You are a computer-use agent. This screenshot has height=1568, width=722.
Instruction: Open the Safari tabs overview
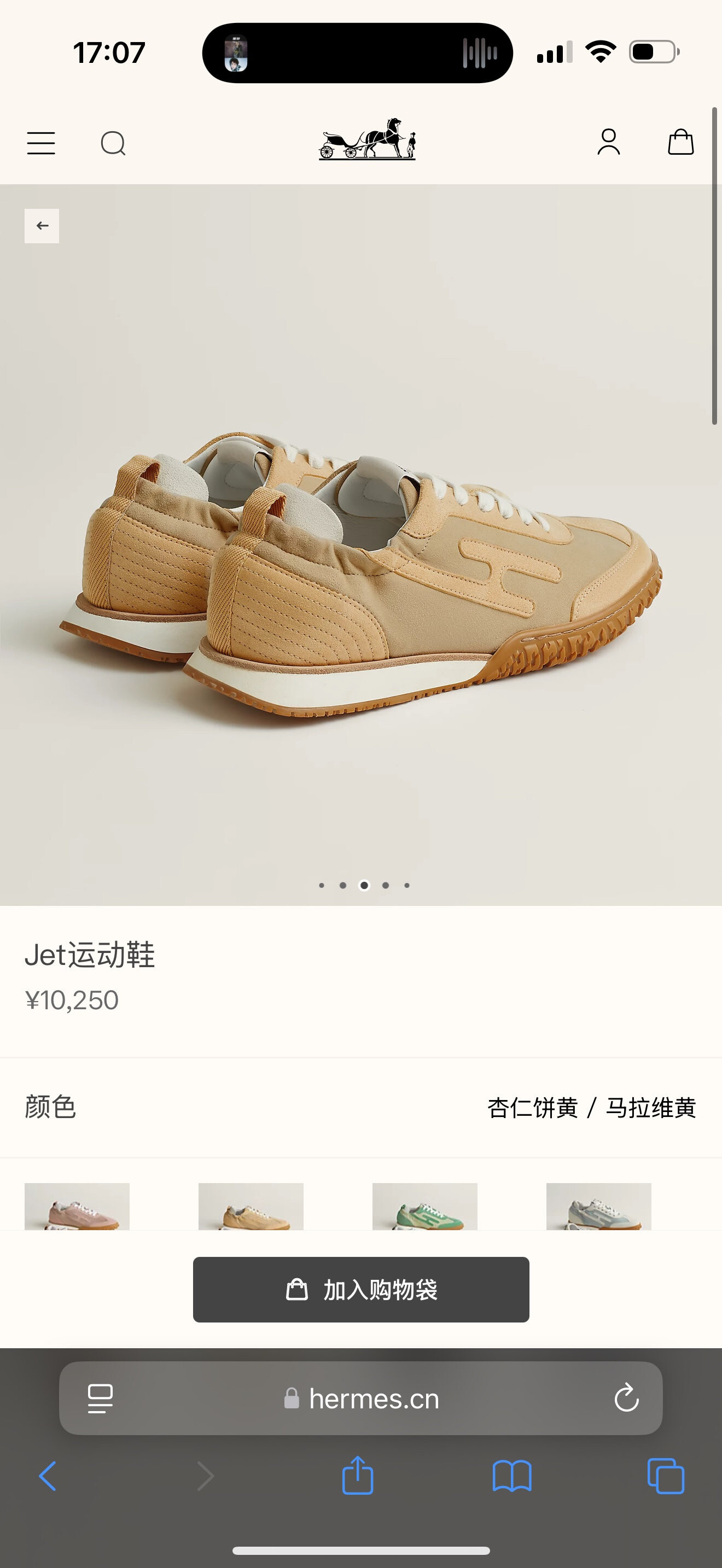pyautogui.click(x=665, y=1476)
